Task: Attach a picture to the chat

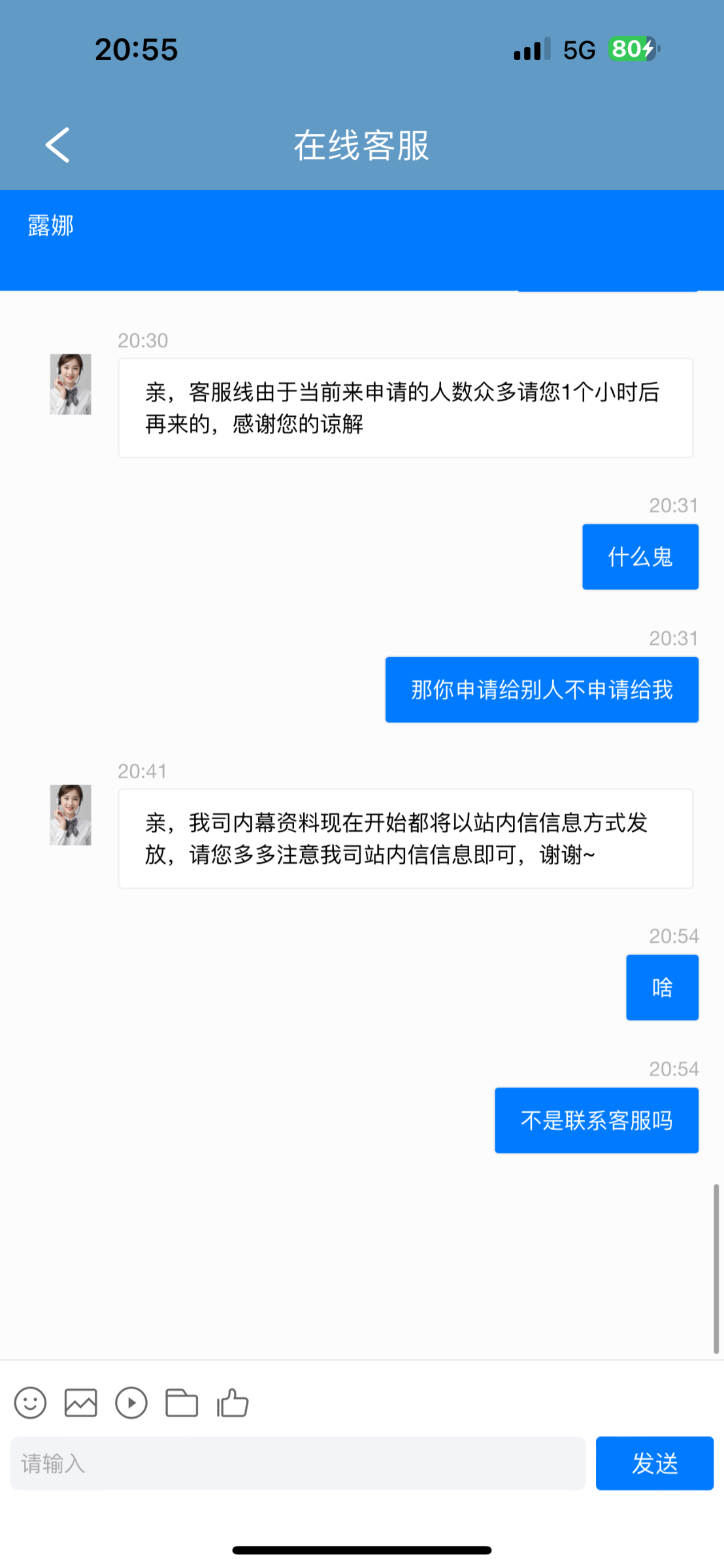Action: [81, 1403]
